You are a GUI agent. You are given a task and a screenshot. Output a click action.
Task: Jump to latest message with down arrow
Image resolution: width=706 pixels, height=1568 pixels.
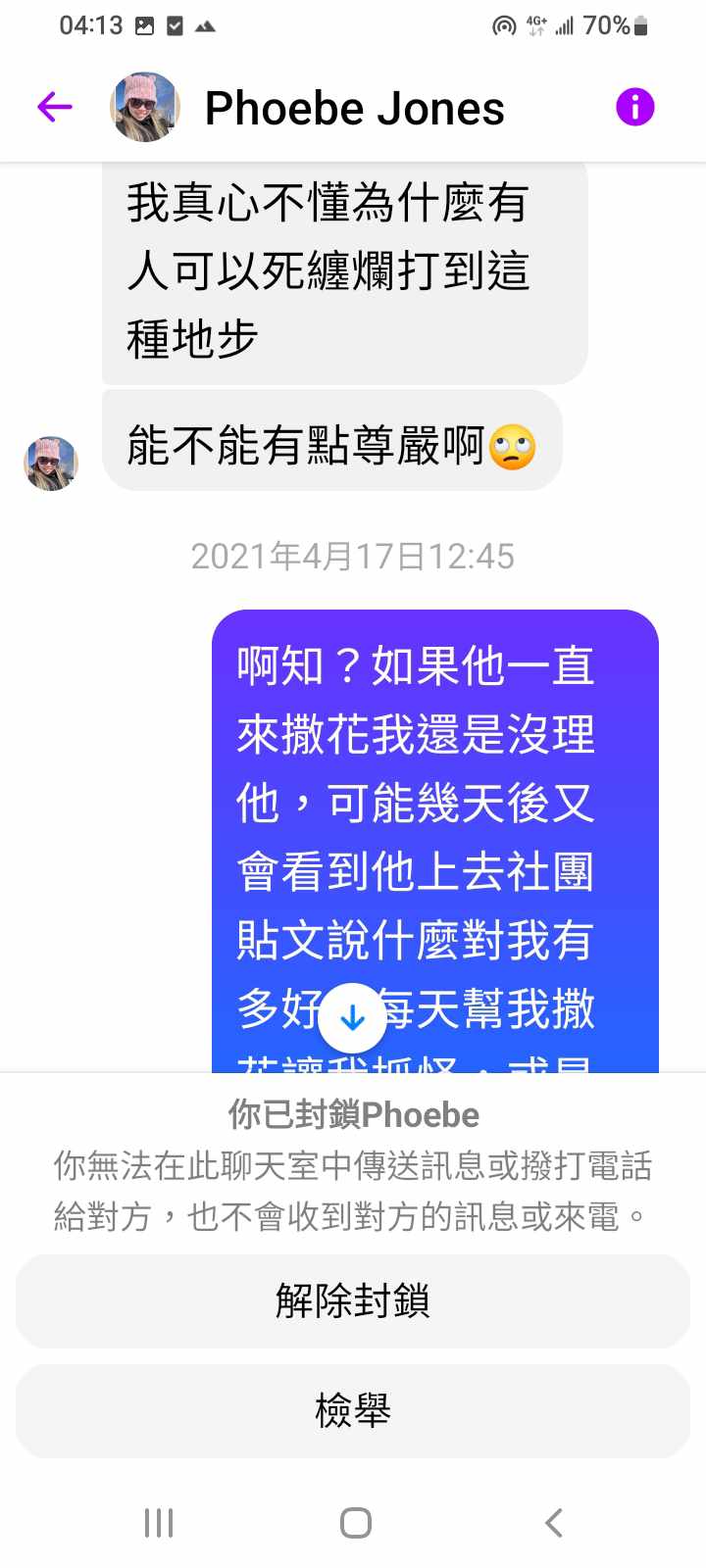(x=352, y=1018)
